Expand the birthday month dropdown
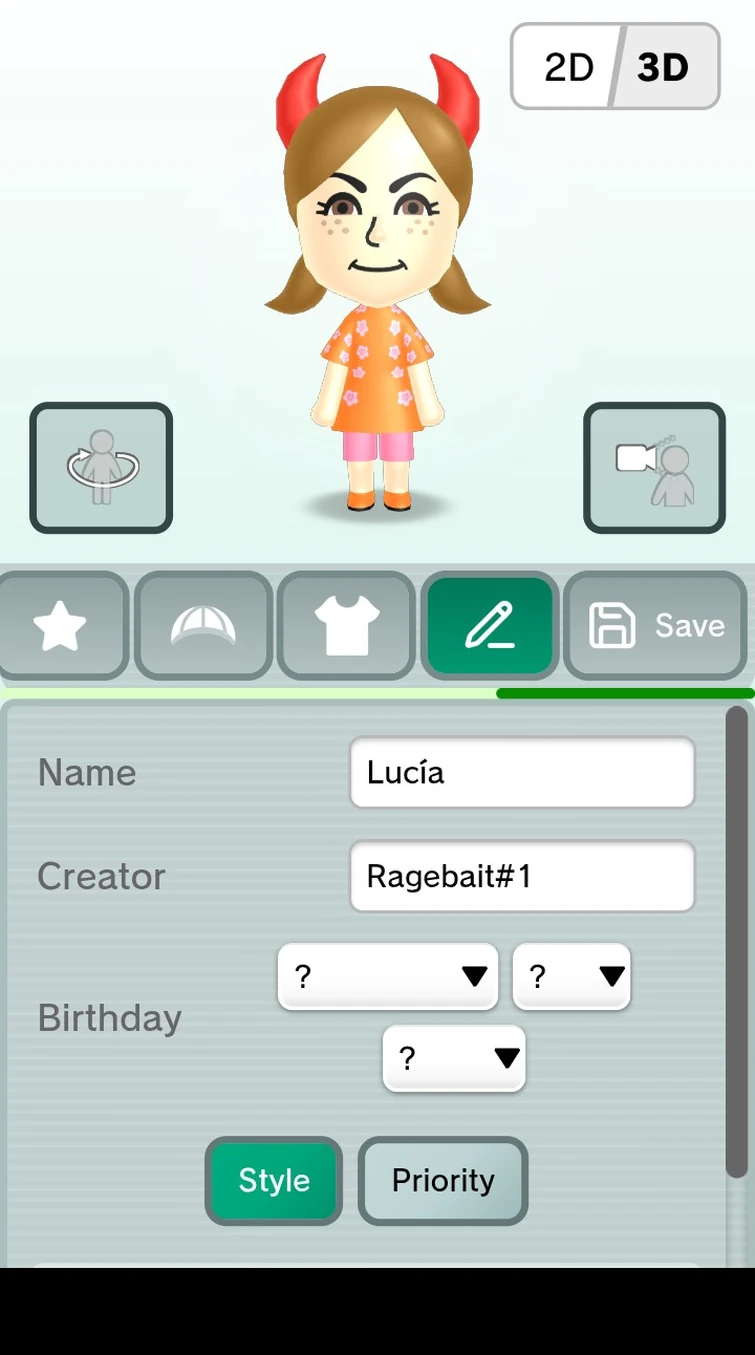Screen dimensions: 755x1355 [x=388, y=977]
